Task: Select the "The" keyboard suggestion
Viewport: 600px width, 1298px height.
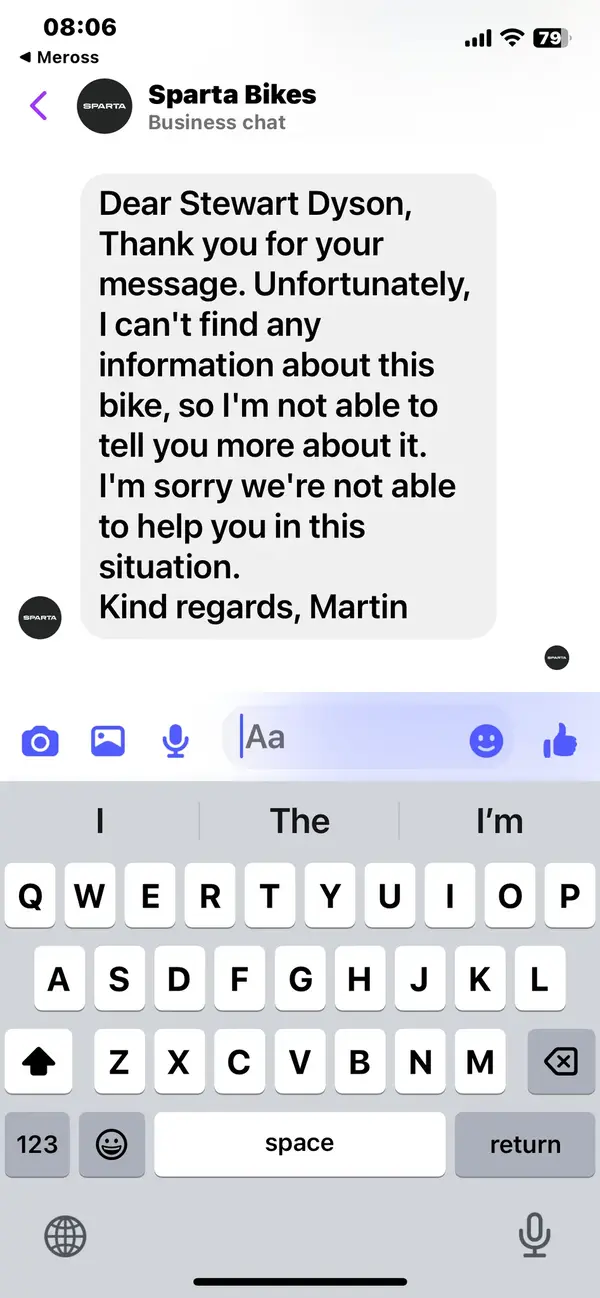Action: pyautogui.click(x=299, y=821)
